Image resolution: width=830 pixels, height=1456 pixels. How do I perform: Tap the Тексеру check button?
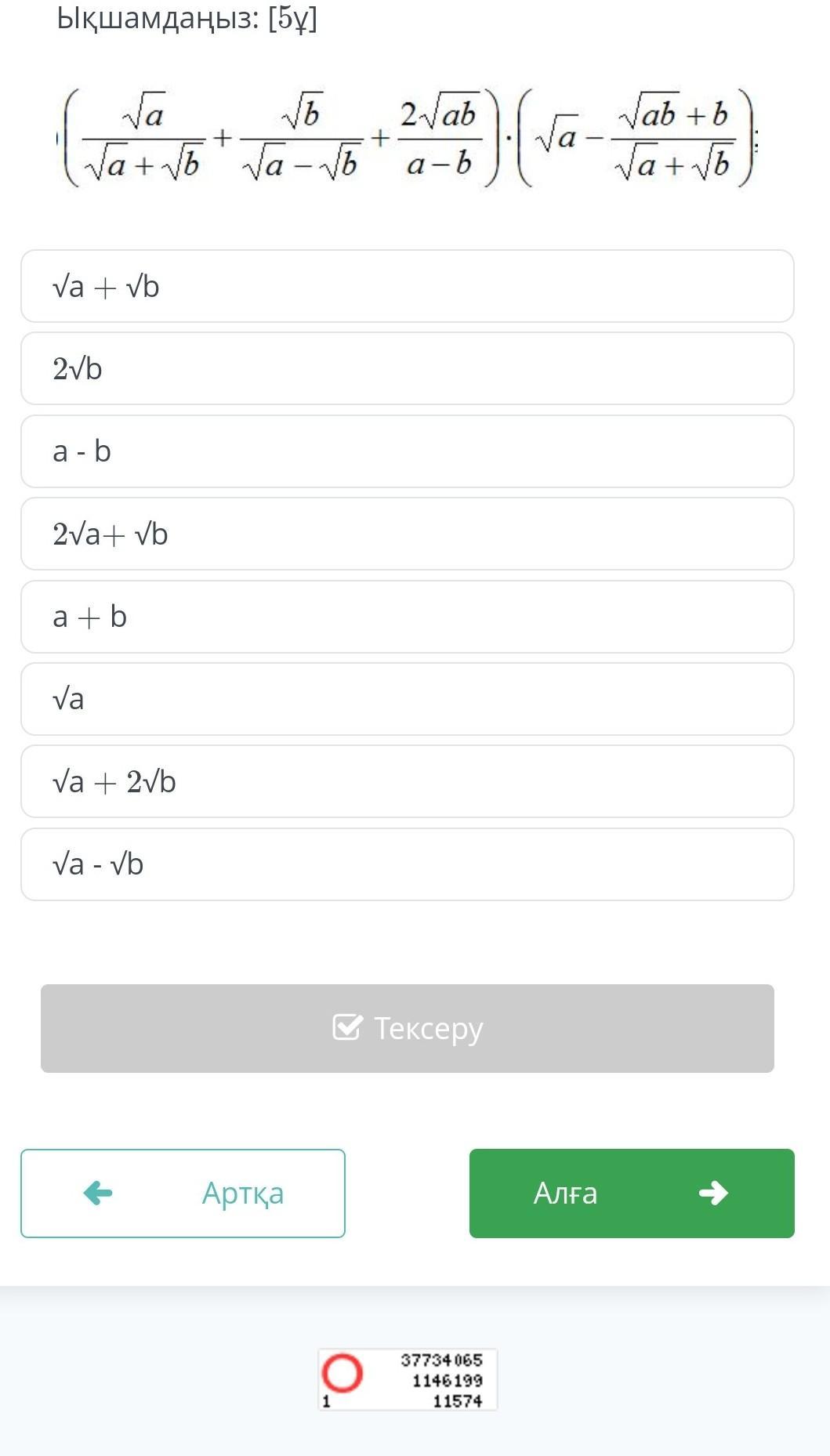407,1028
